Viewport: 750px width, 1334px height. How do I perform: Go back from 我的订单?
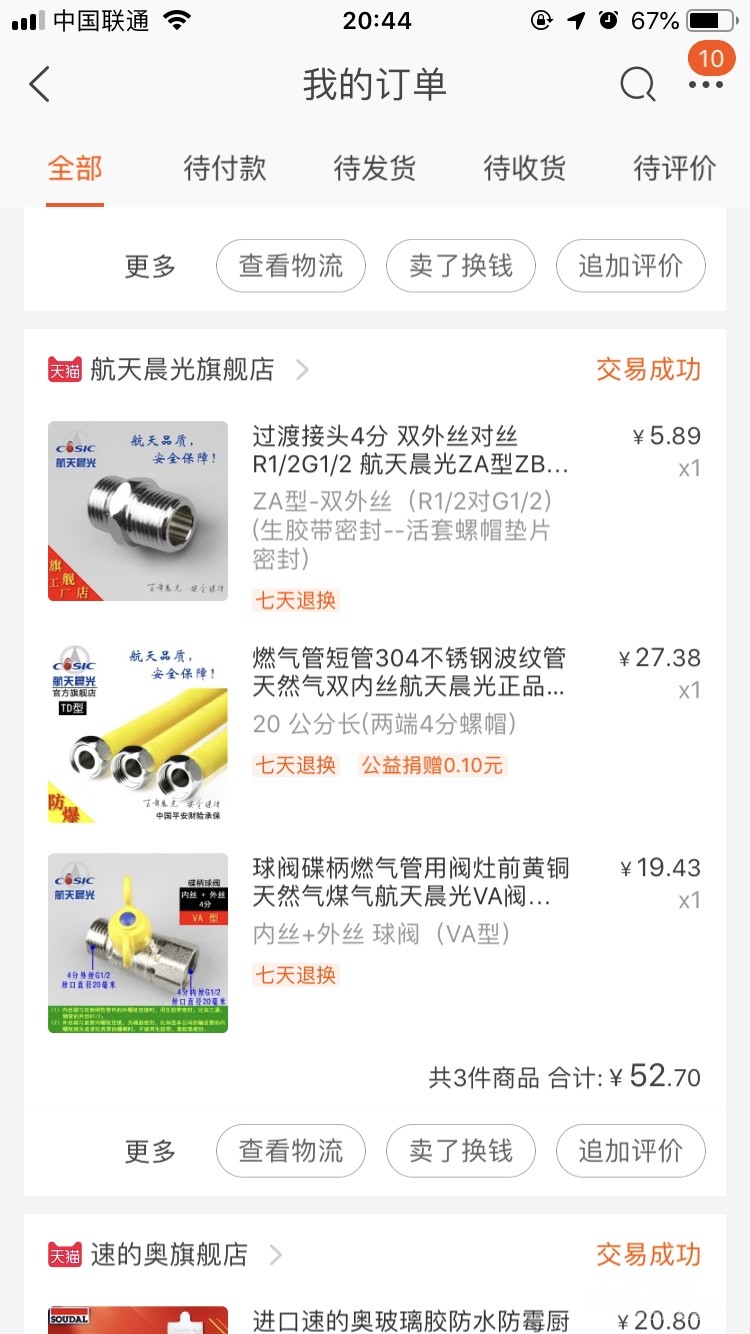pos(40,85)
